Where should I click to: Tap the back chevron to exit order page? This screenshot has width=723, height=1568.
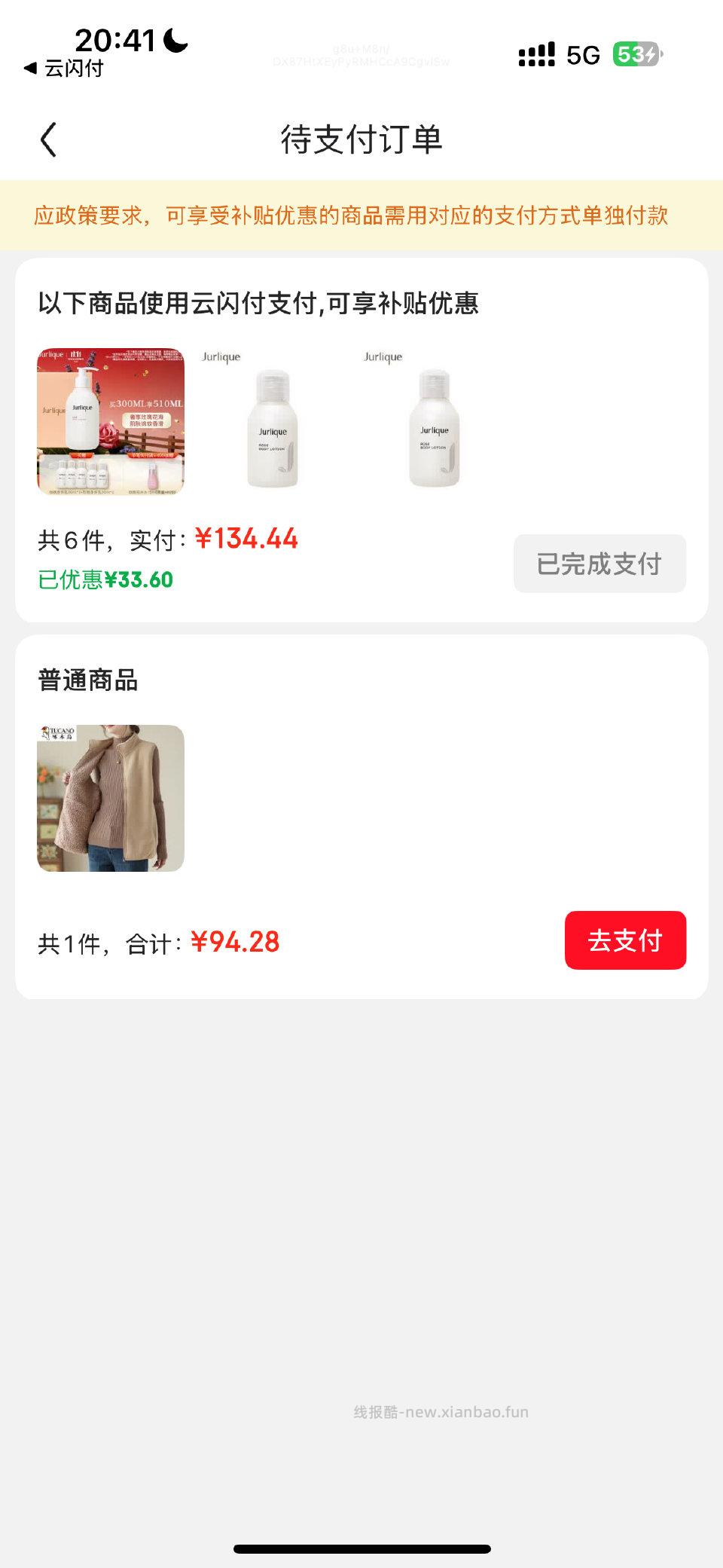coord(48,138)
